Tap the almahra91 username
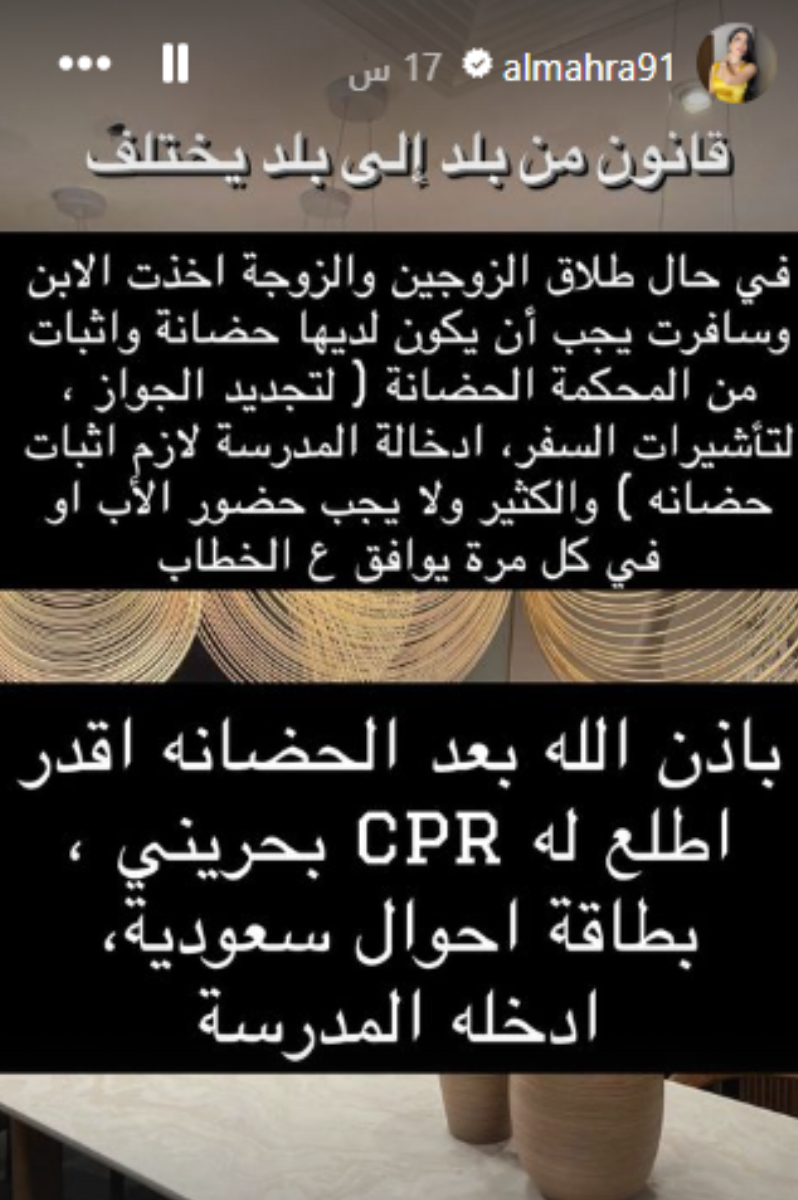 point(588,67)
